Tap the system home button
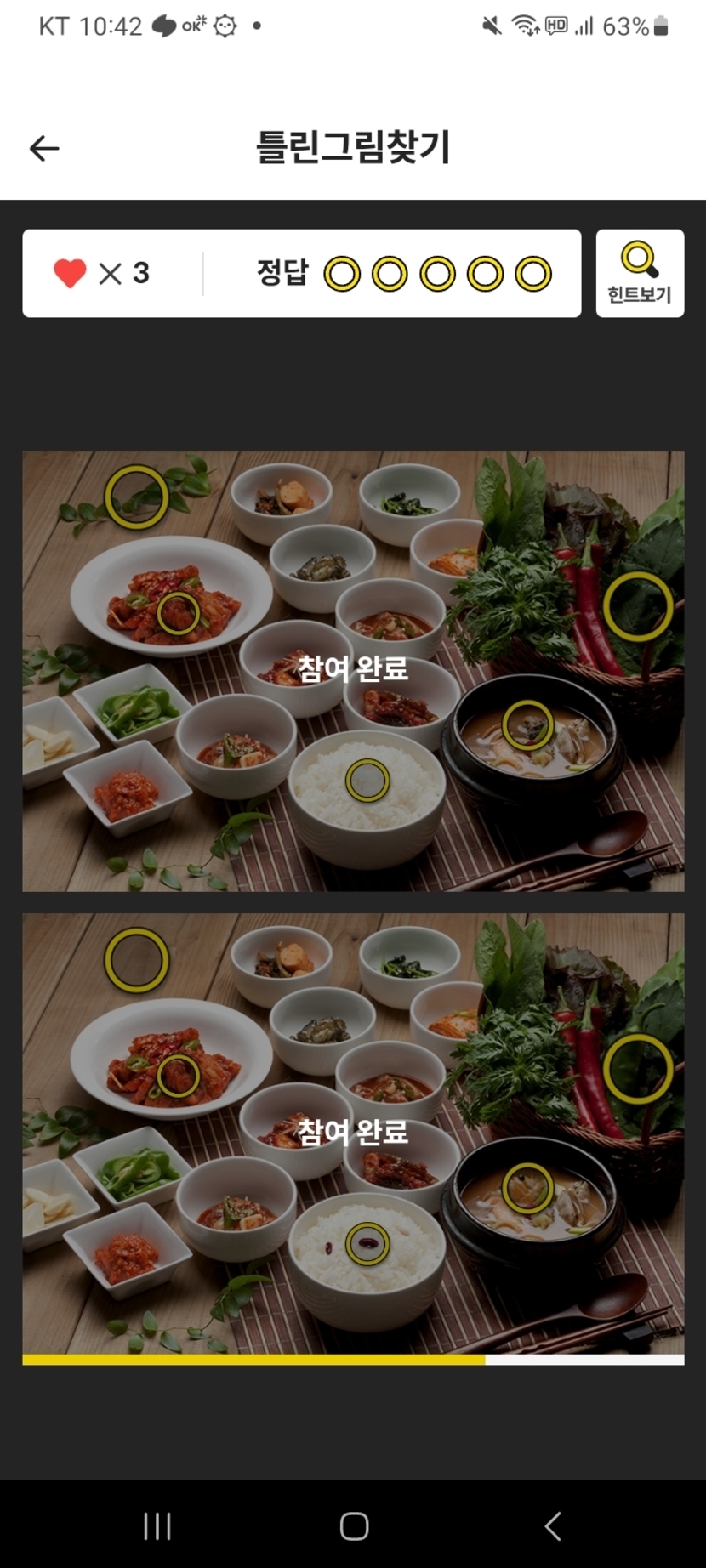The width and height of the screenshot is (706, 1568). click(354, 1526)
